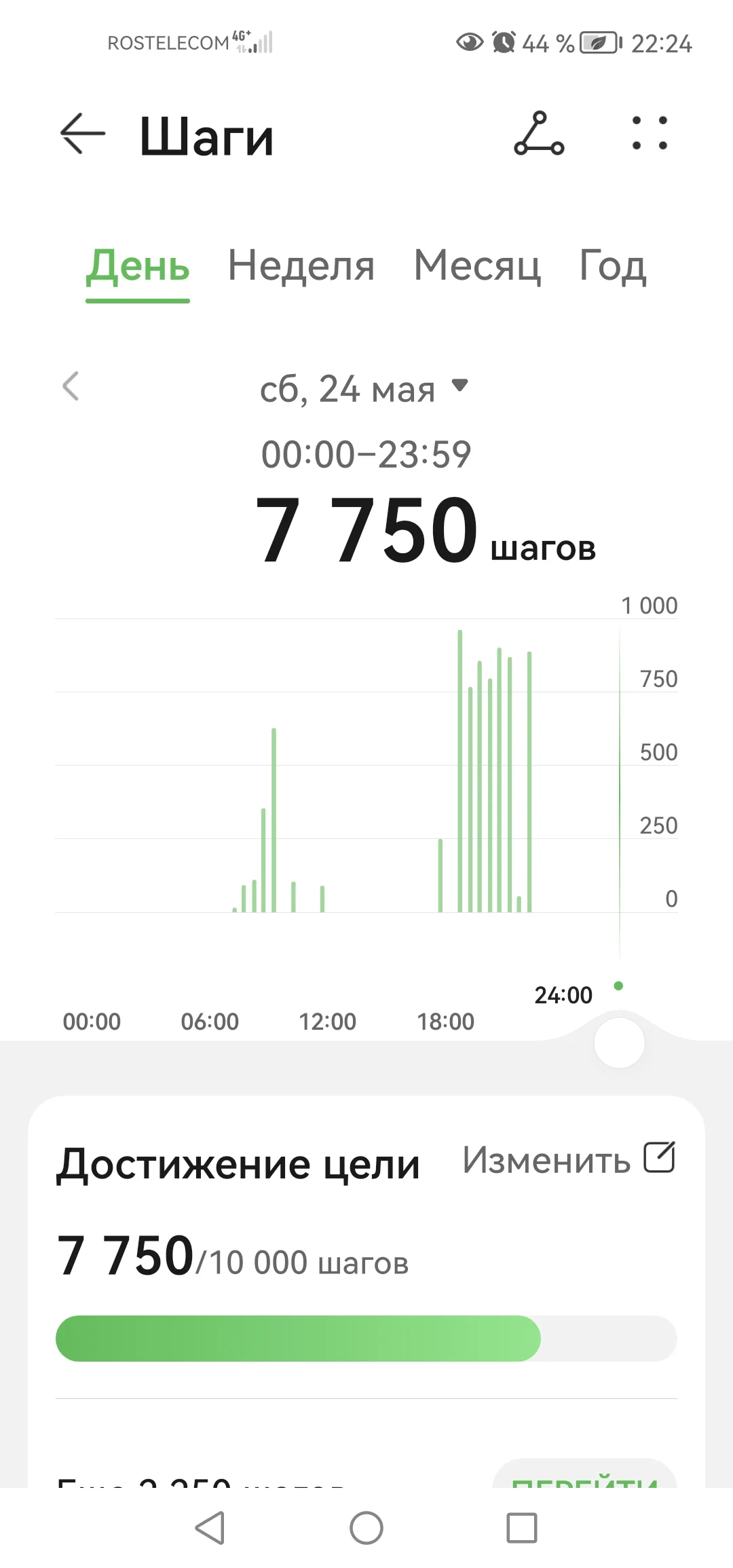Tap the steps goal progress bar
The image size is (733, 1568).
coord(366,1338)
